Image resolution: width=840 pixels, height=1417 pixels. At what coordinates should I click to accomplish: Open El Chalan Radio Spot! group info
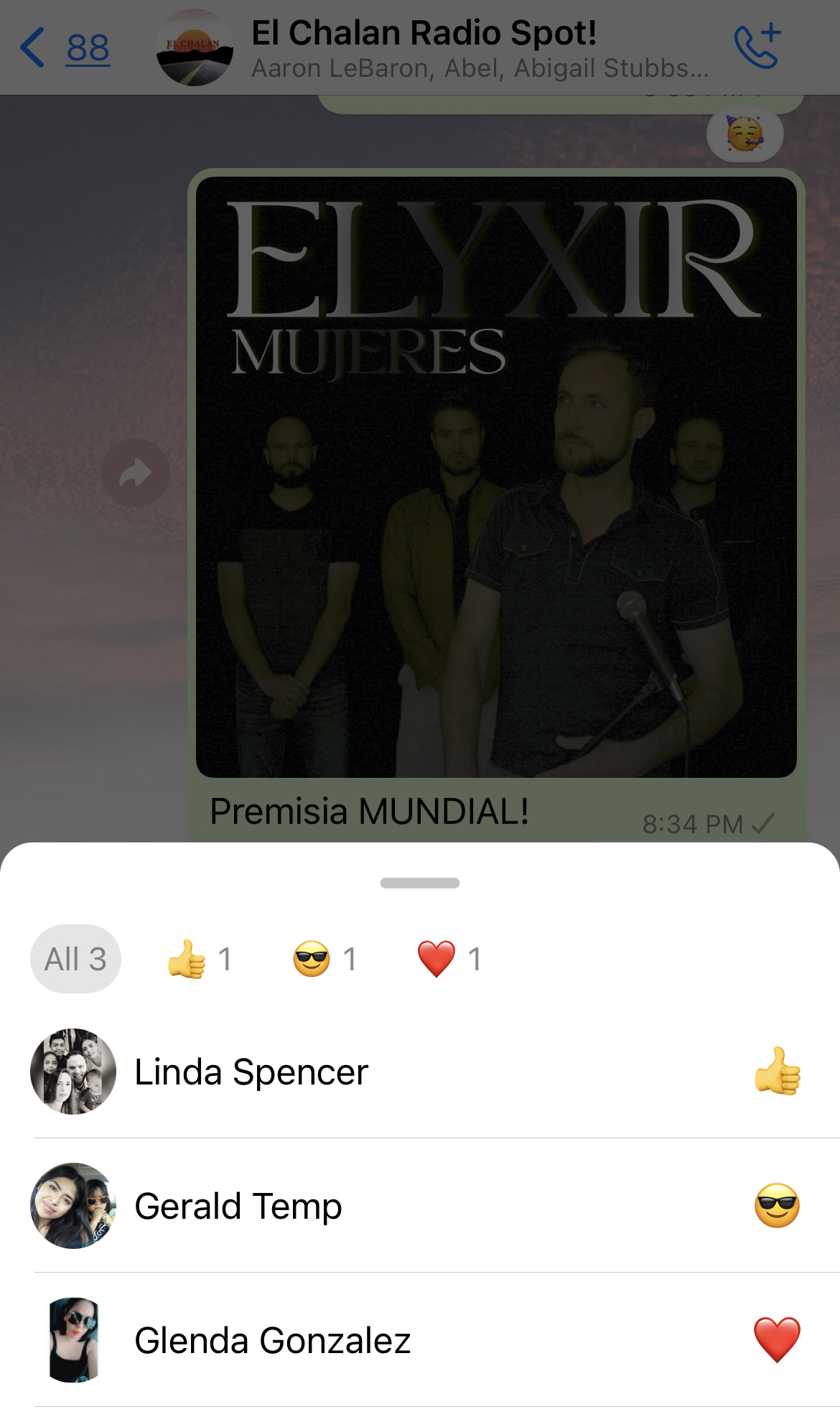point(424,48)
